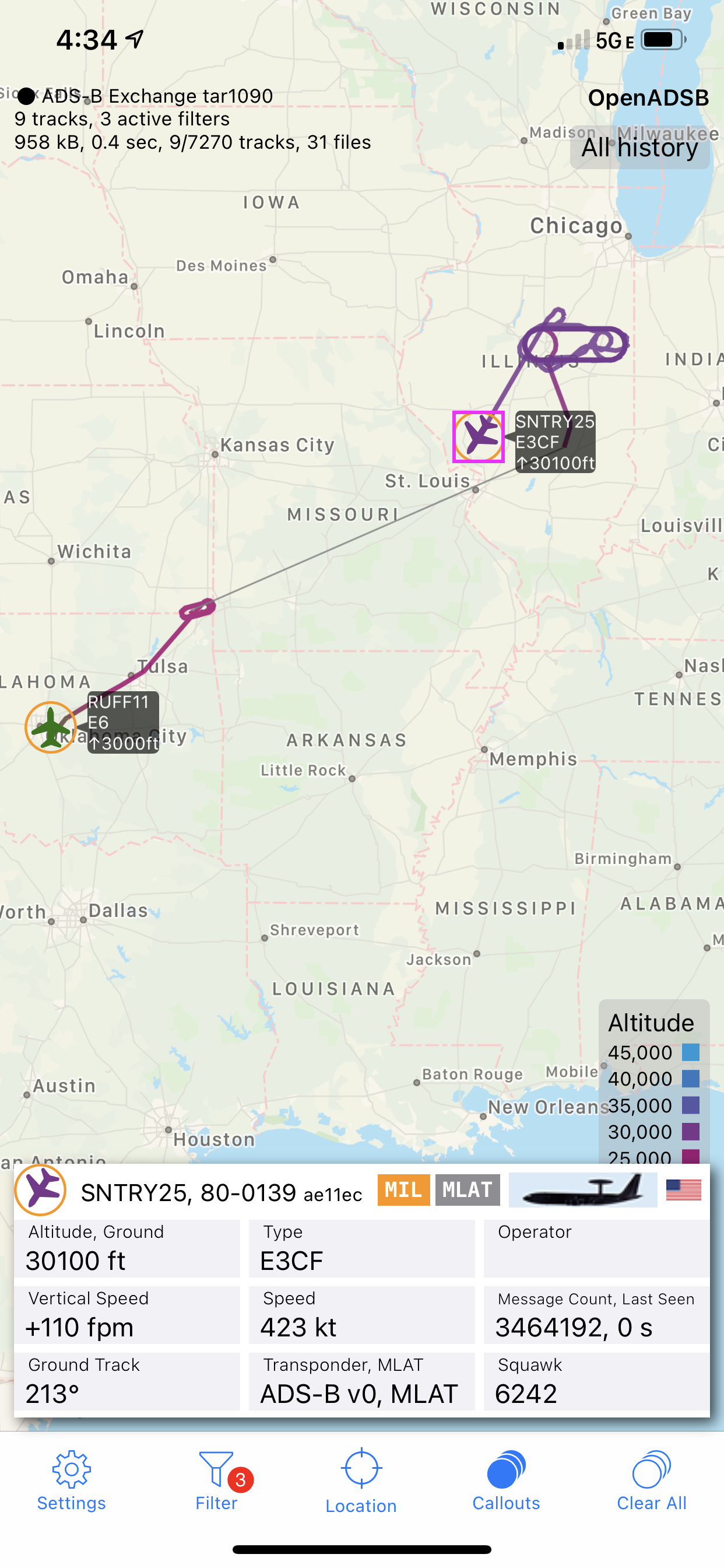Image resolution: width=724 pixels, height=1568 pixels.
Task: Tap Clear All to reset tracks
Action: [x=652, y=1480]
